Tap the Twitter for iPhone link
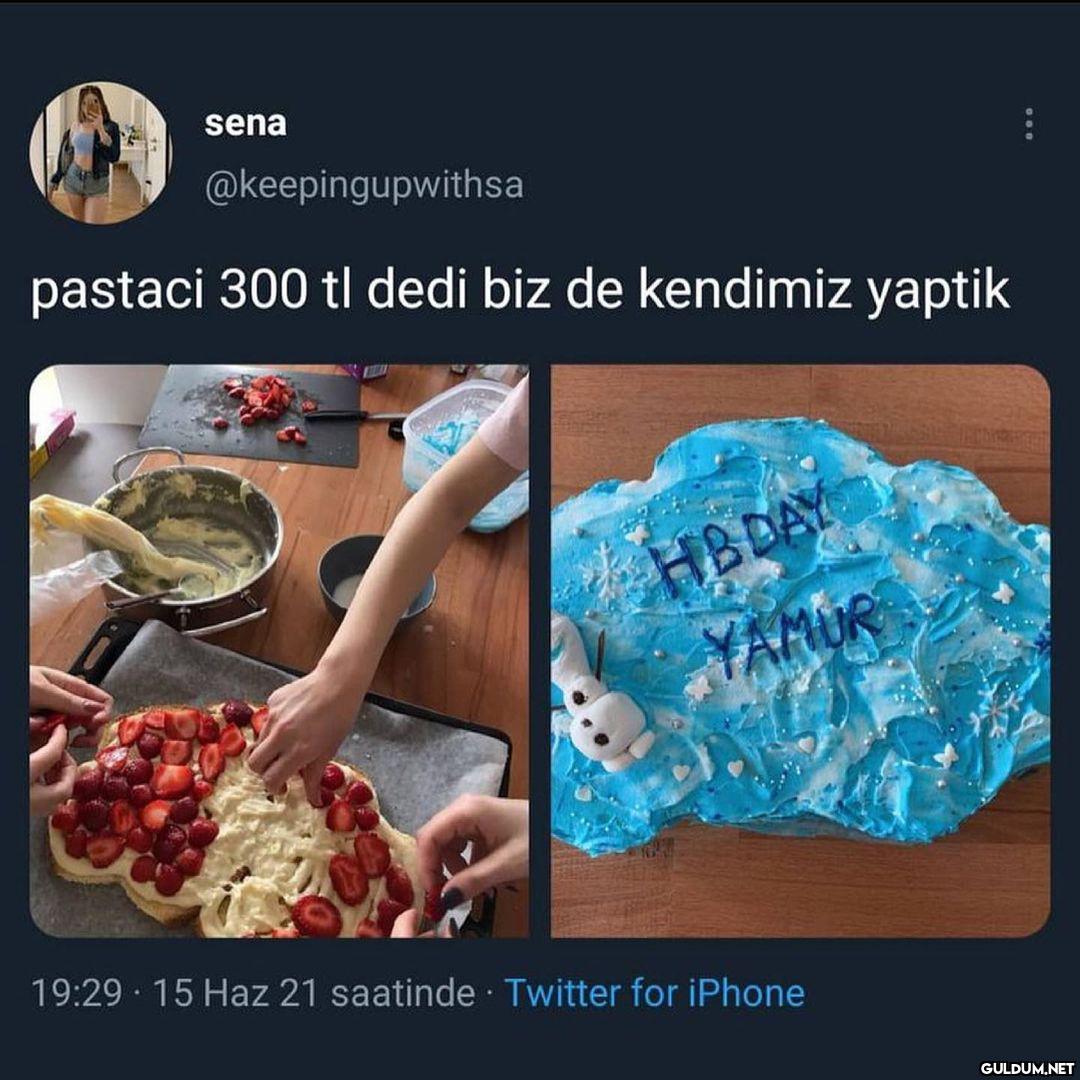 tap(654, 993)
